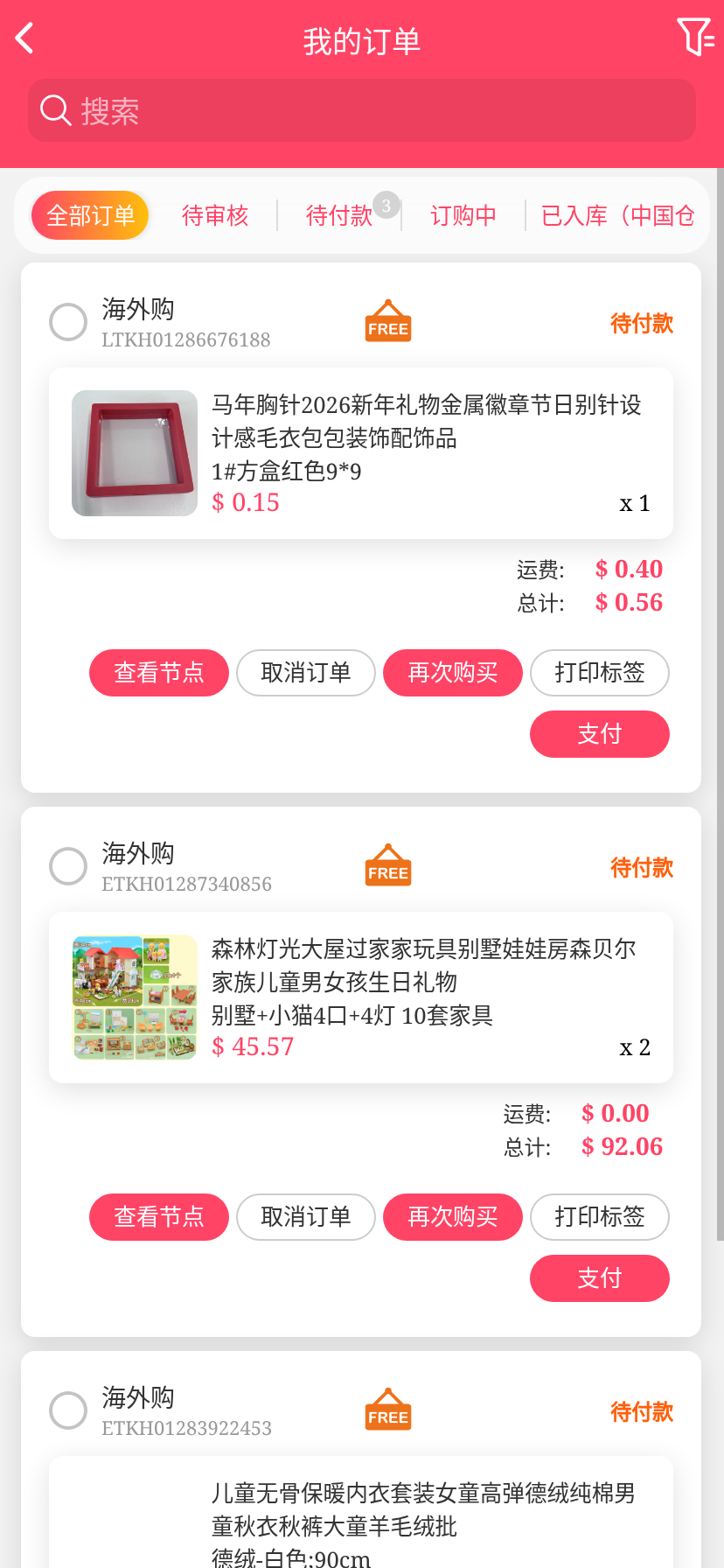This screenshot has height=1568, width=724.
Task: Tap the 搜索 search field
Action: click(362, 110)
